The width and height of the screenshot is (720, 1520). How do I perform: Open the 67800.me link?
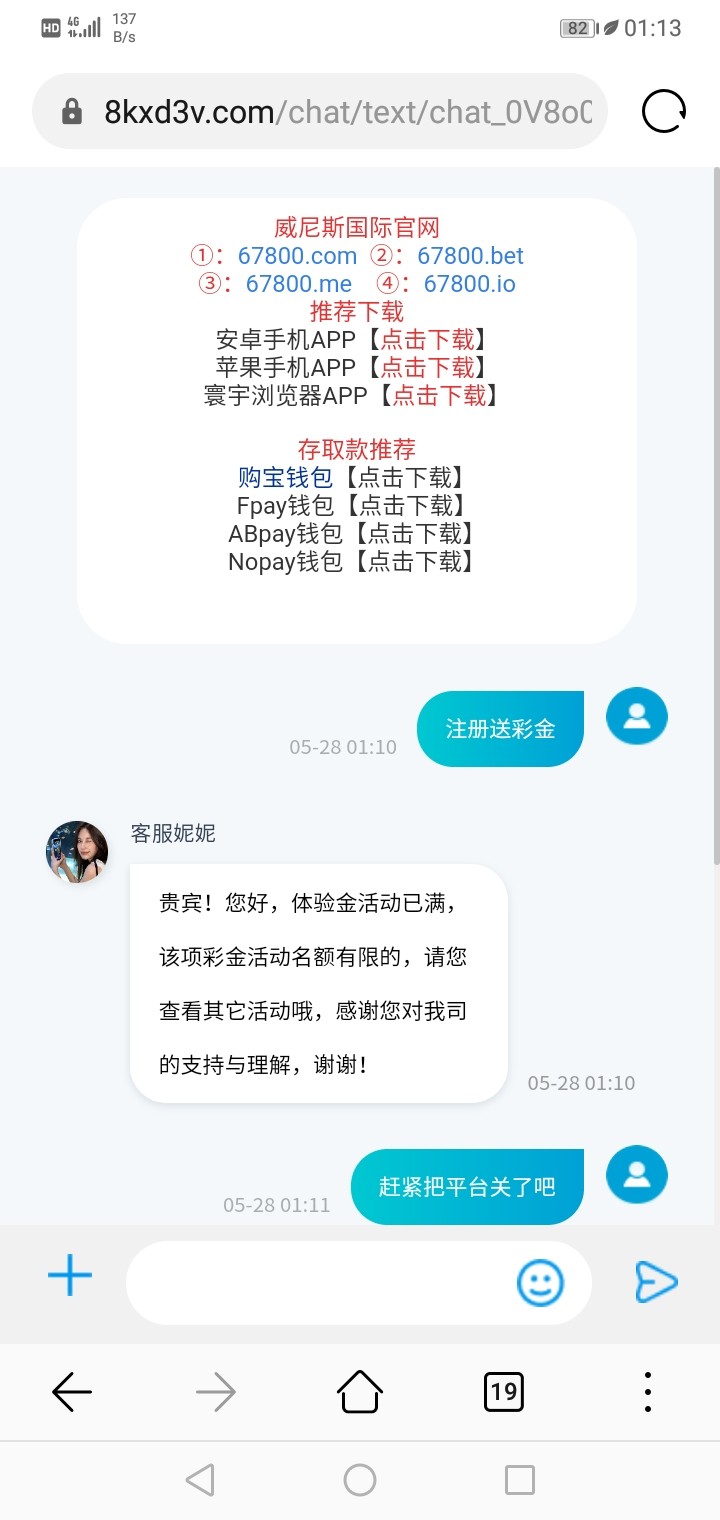299,284
